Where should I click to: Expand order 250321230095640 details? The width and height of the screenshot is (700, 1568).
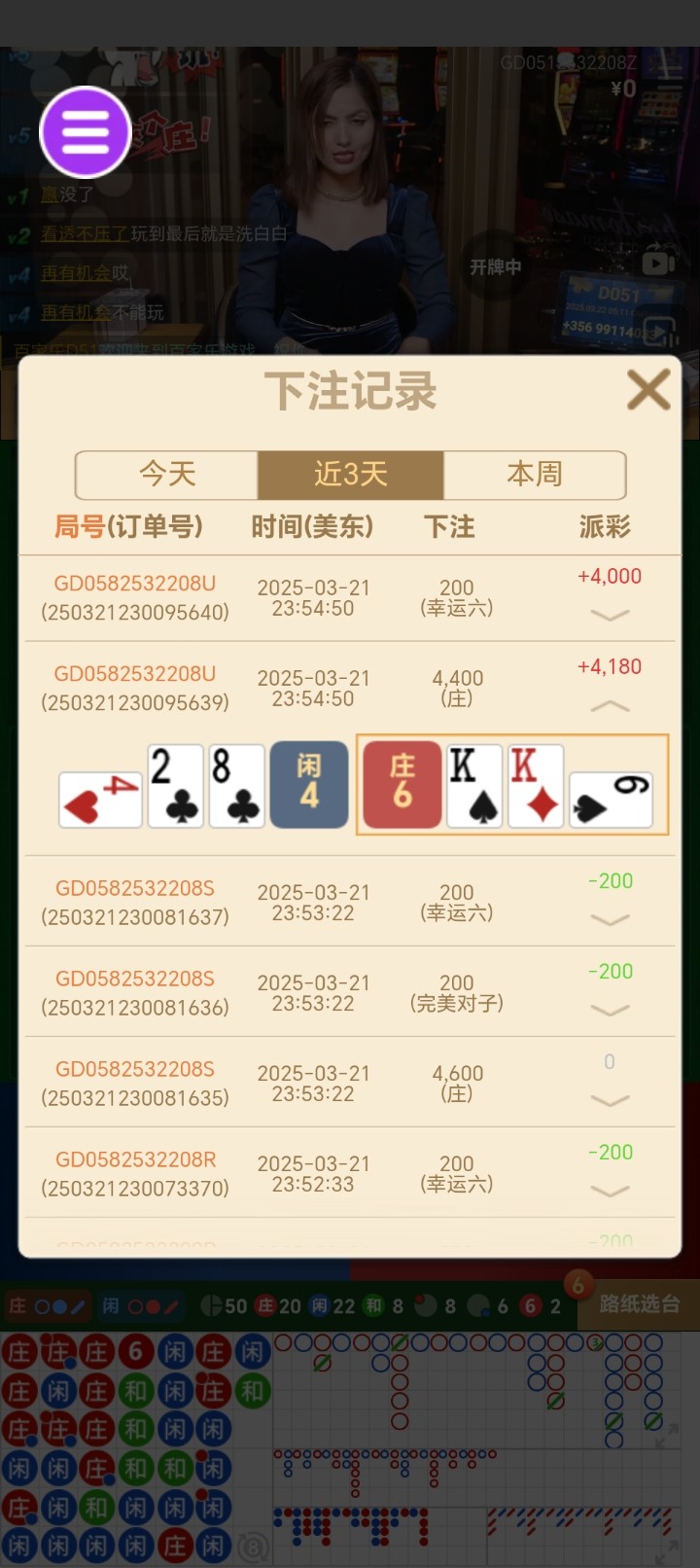[x=610, y=615]
